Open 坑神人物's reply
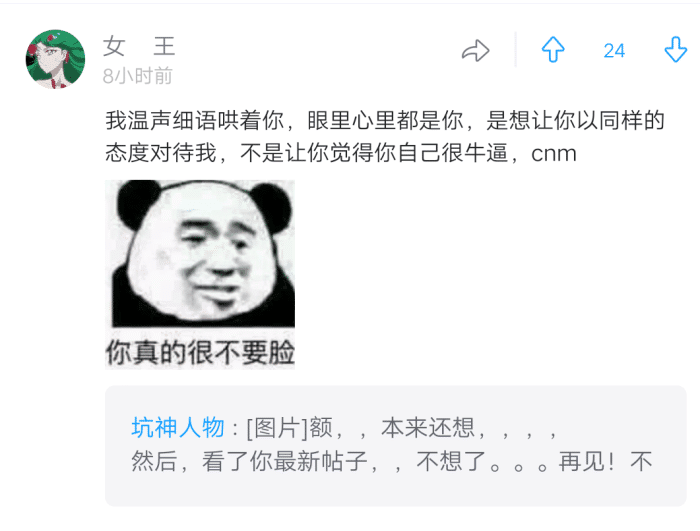The image size is (700, 531). pyautogui.click(x=395, y=445)
